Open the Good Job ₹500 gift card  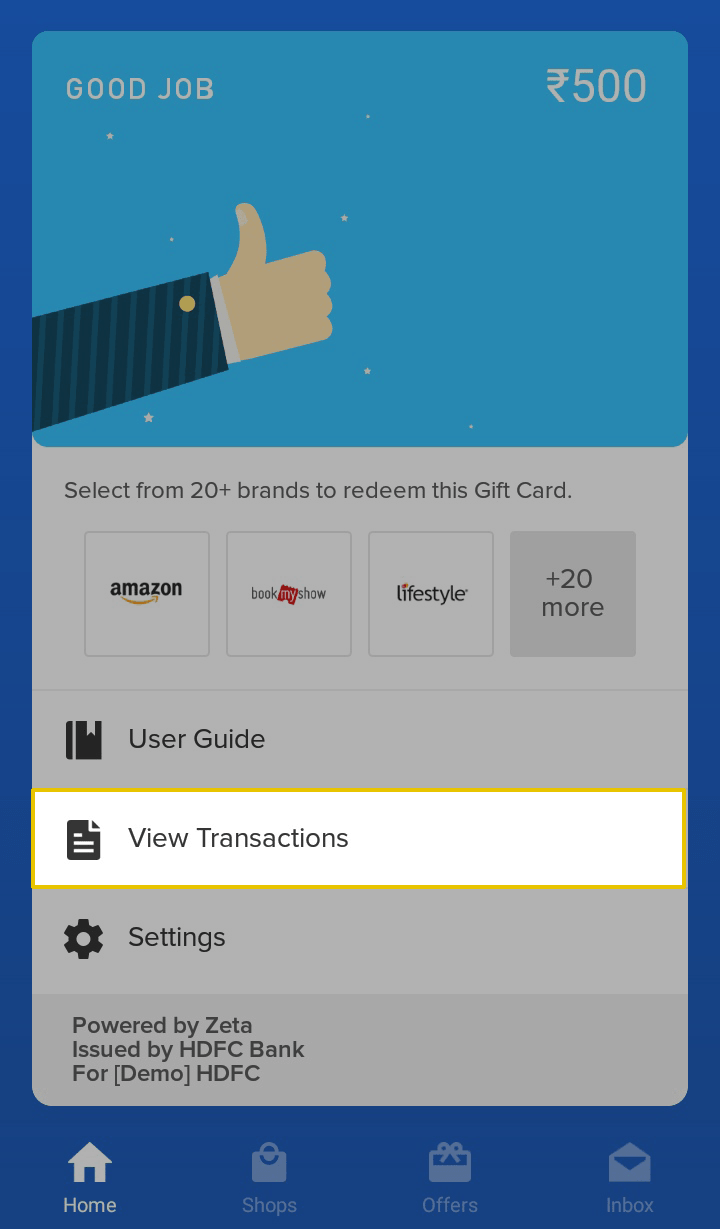(360, 239)
